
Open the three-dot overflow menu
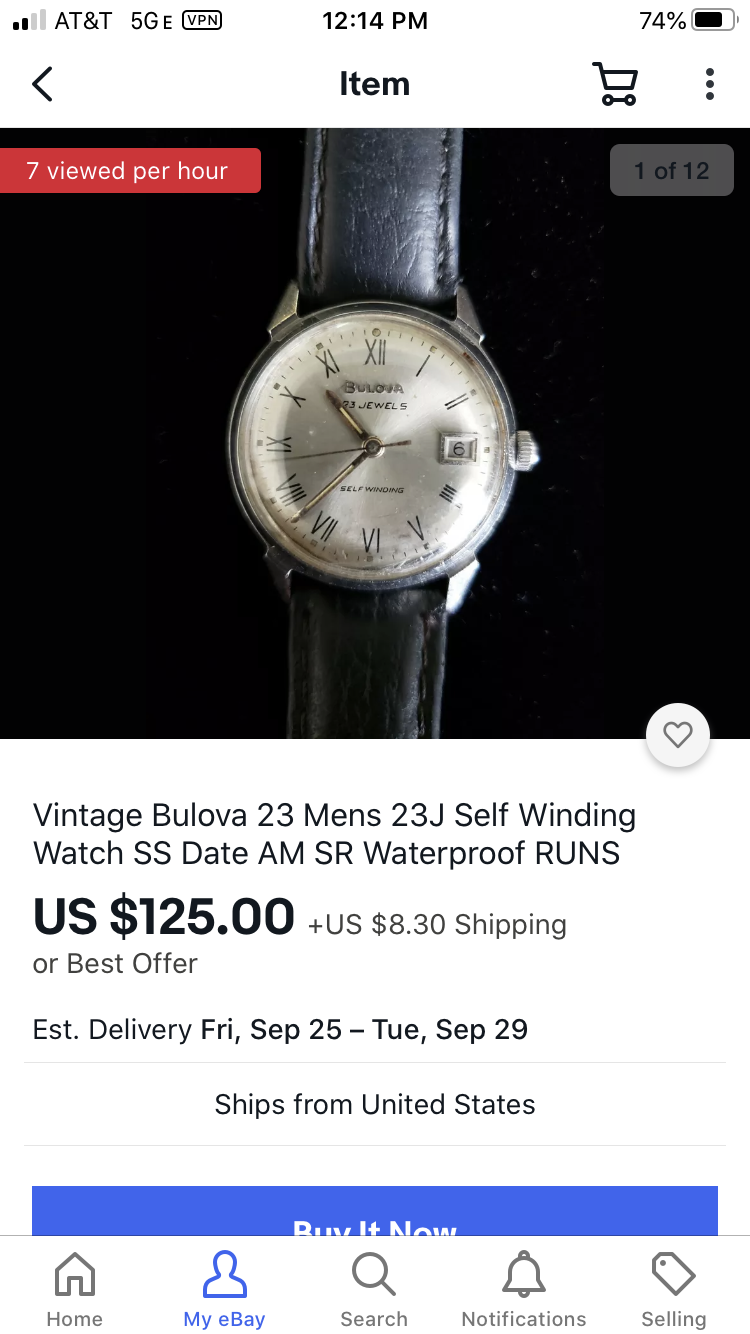709,84
